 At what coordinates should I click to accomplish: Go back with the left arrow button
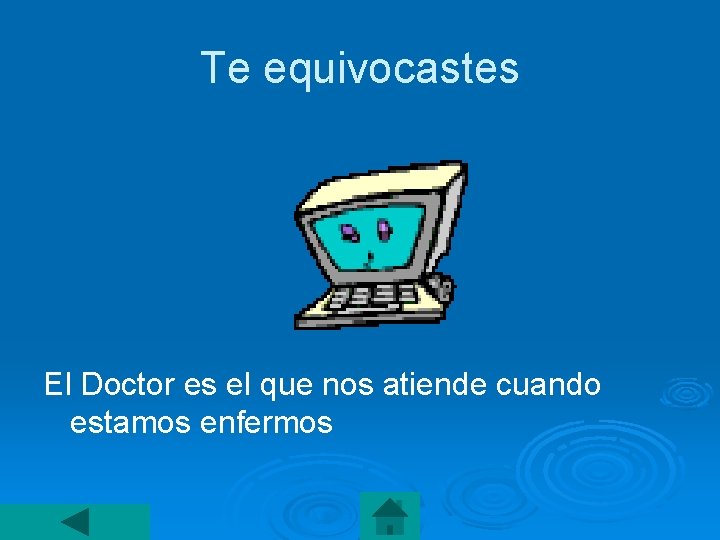75,522
